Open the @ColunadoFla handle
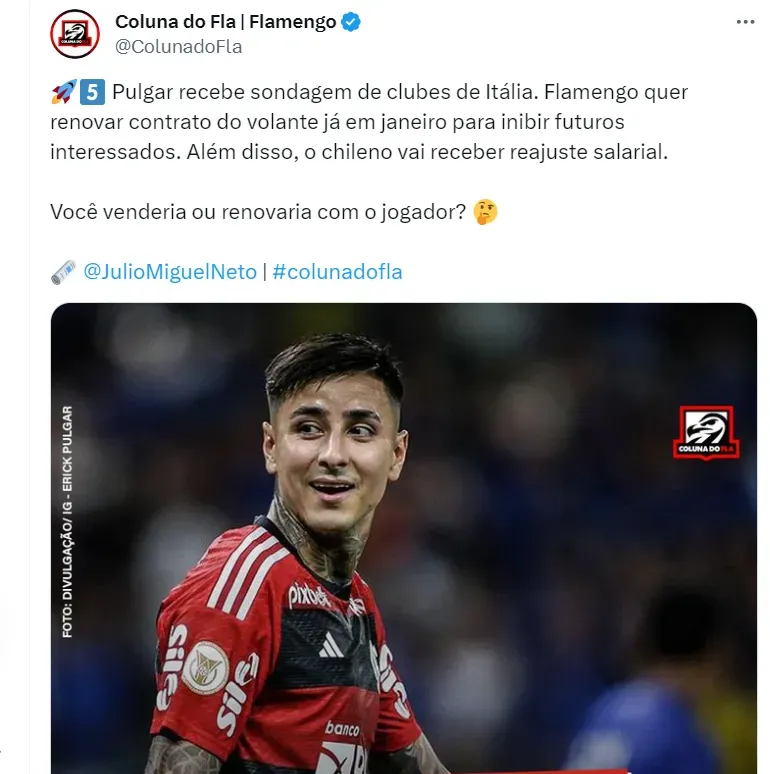This screenshot has height=774, width=770. (x=178, y=46)
